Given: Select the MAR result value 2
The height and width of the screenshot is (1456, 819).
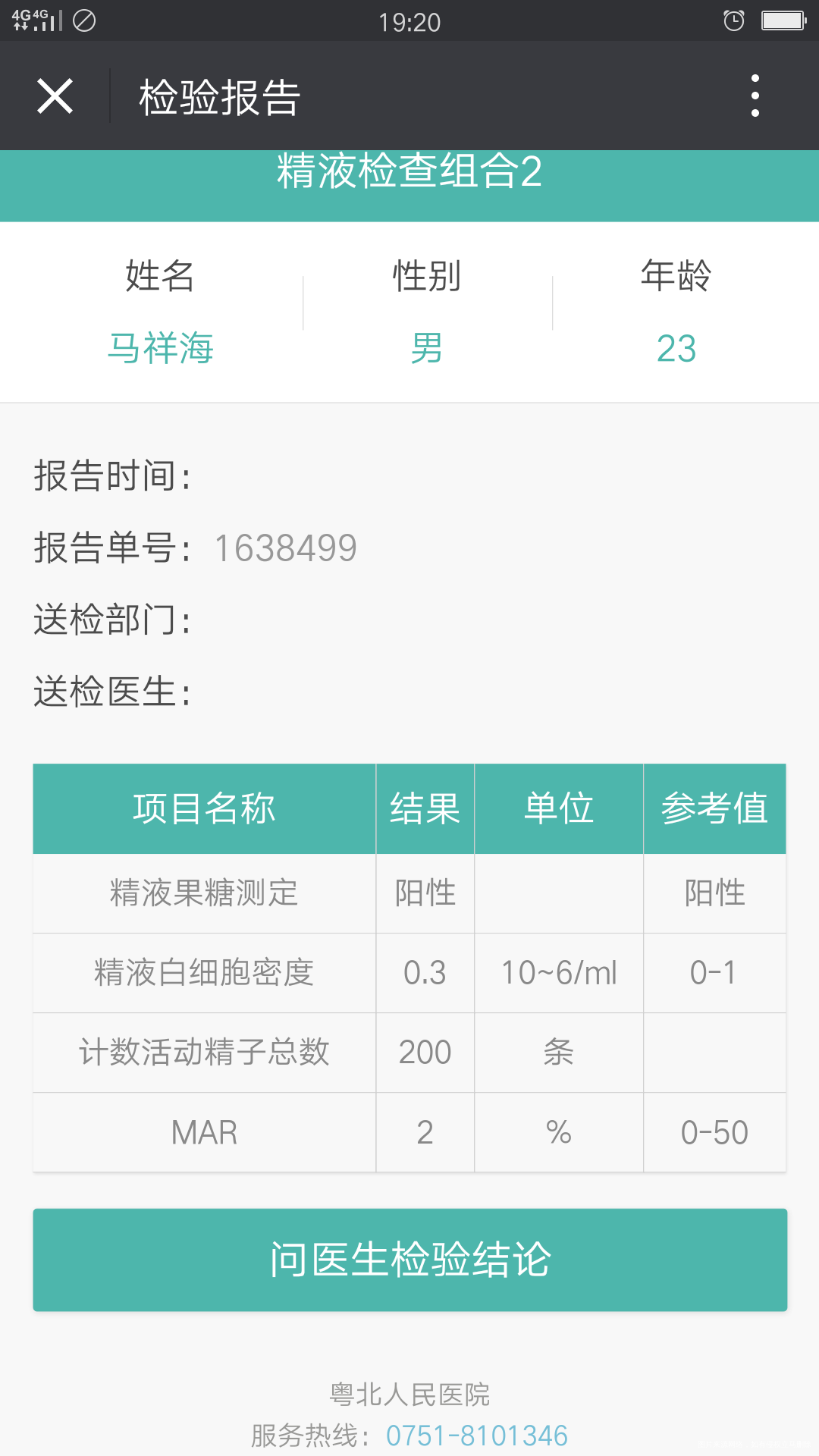Looking at the screenshot, I should 424,1132.
